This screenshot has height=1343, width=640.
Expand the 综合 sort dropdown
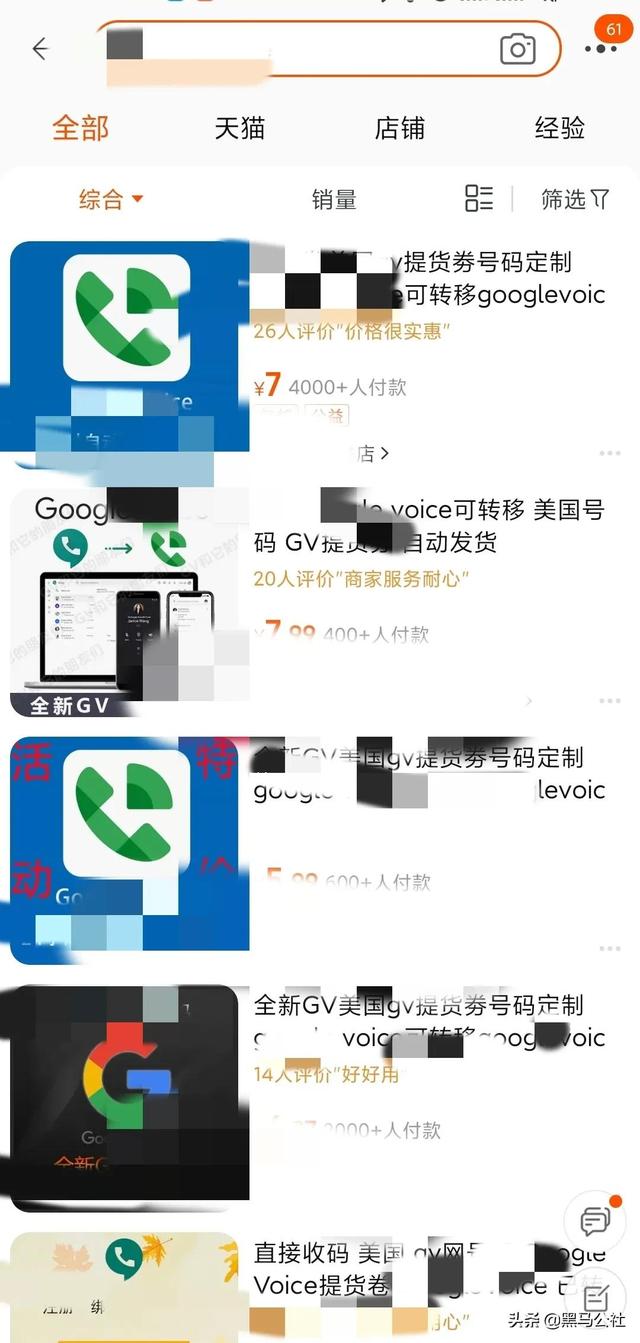111,199
